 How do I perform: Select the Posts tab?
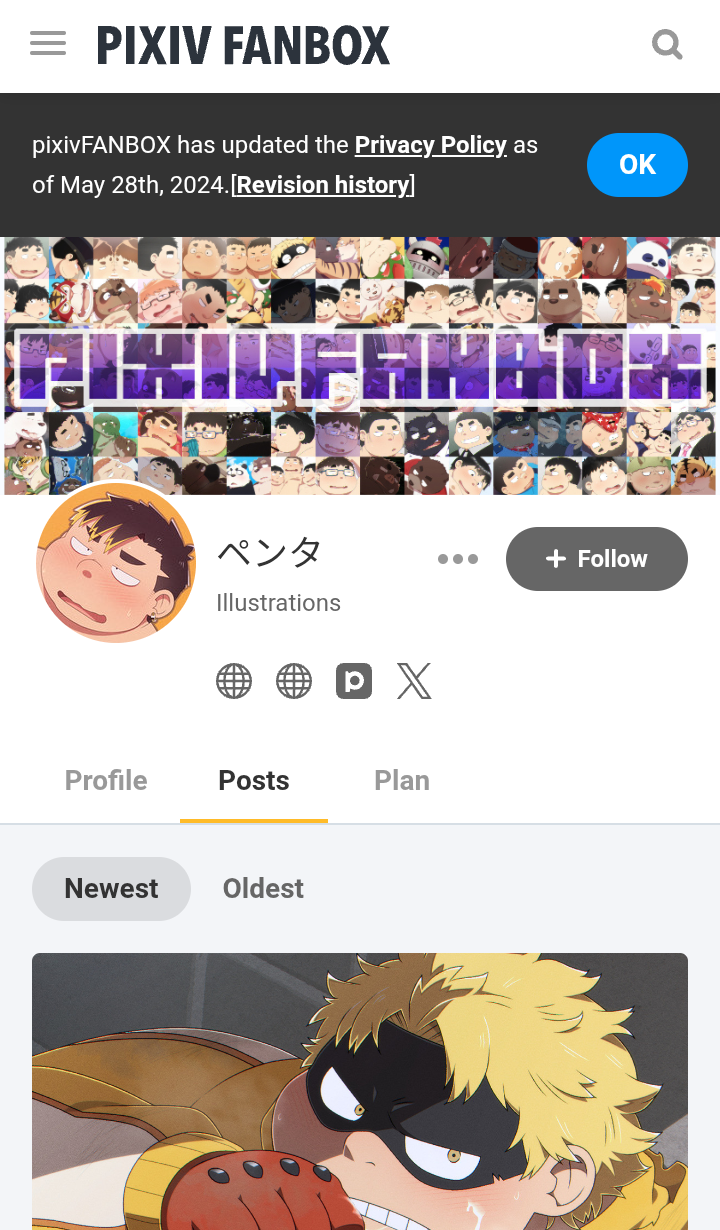pyautogui.click(x=254, y=781)
